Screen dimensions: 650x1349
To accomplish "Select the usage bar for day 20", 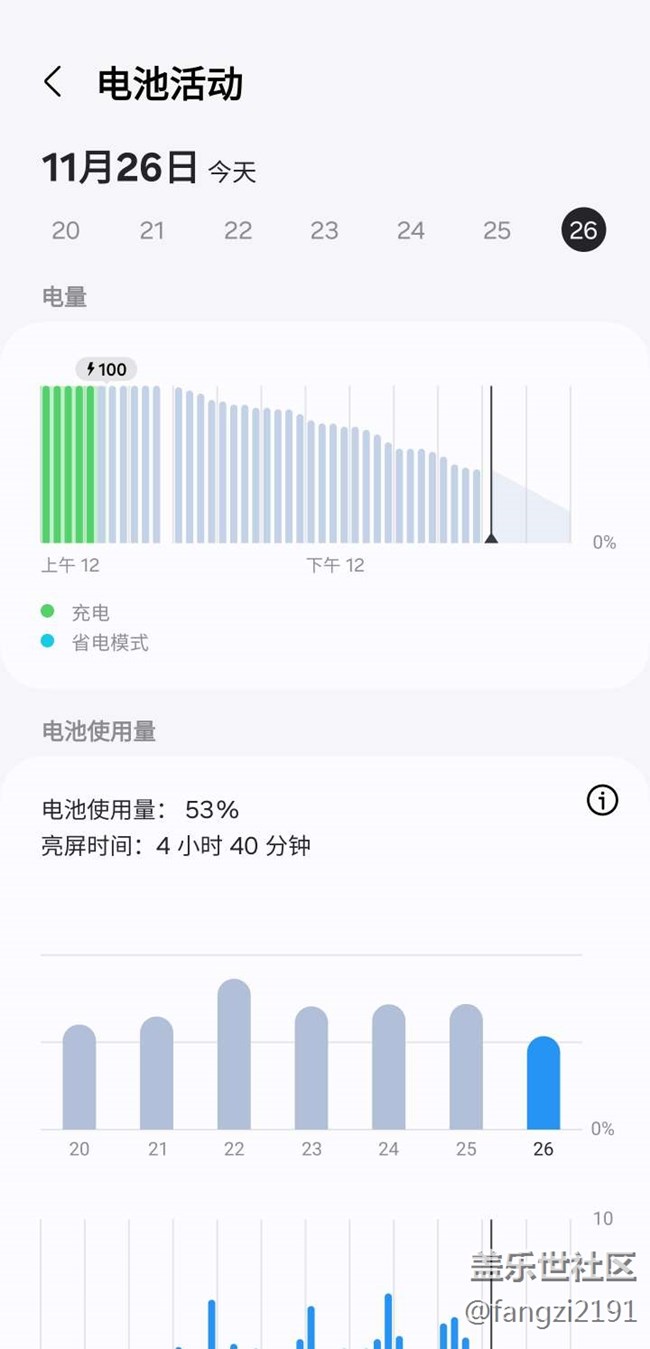I will pos(79,1078).
